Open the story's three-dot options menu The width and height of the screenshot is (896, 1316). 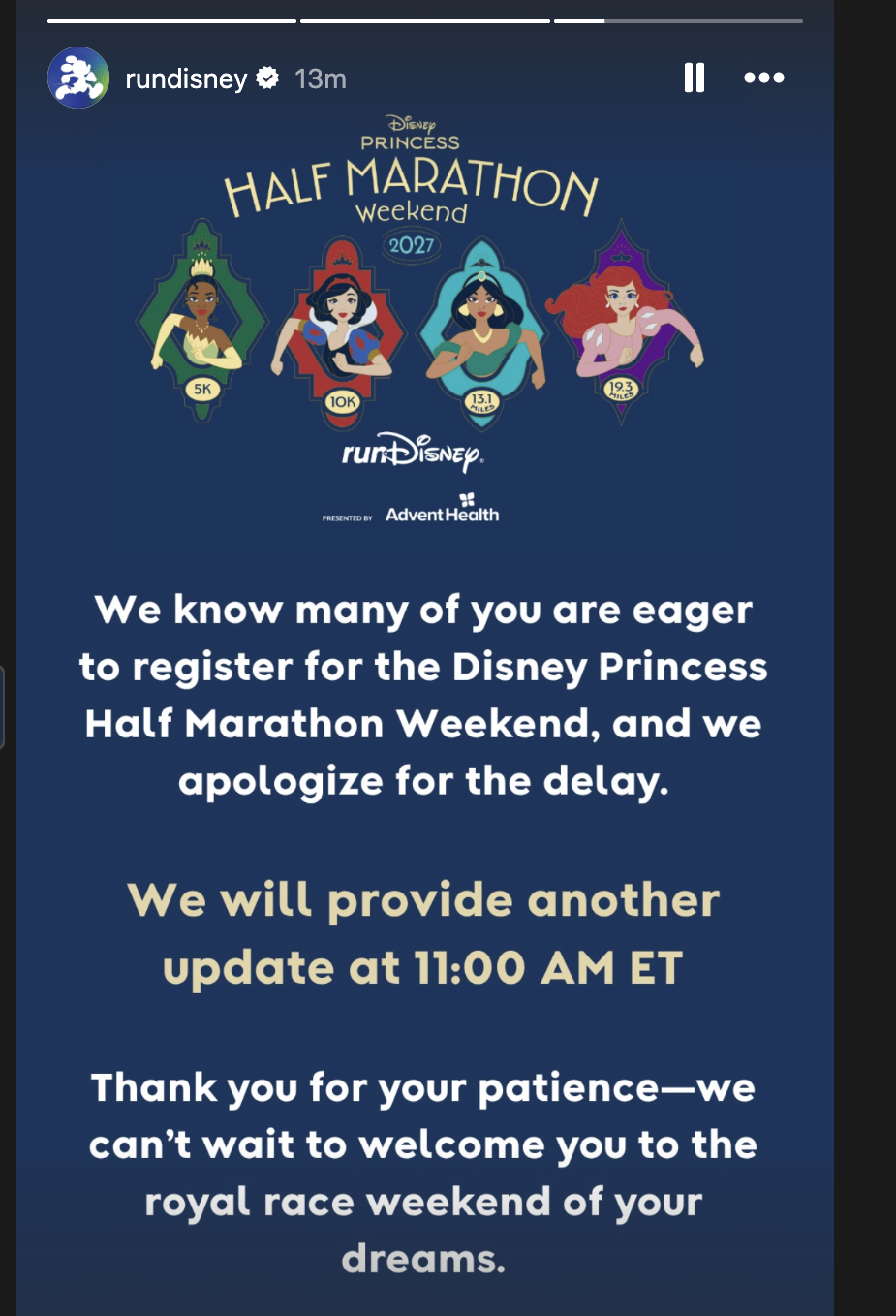point(763,78)
